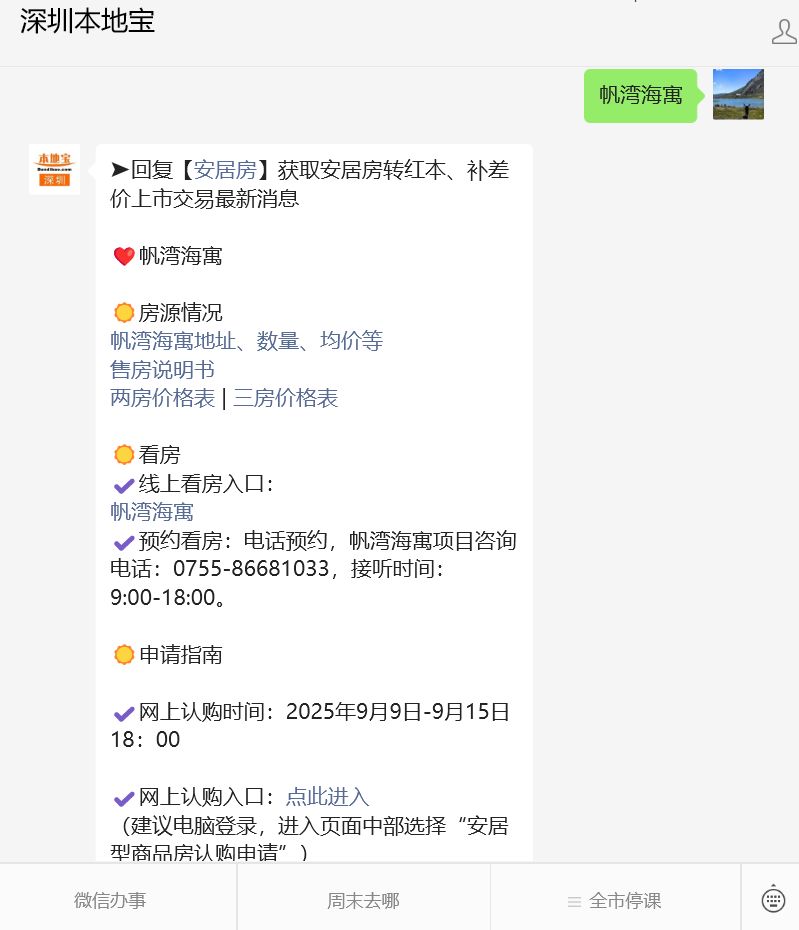Image resolution: width=799 pixels, height=930 pixels.
Task: Switch to keyboard input
Action: tap(773, 899)
